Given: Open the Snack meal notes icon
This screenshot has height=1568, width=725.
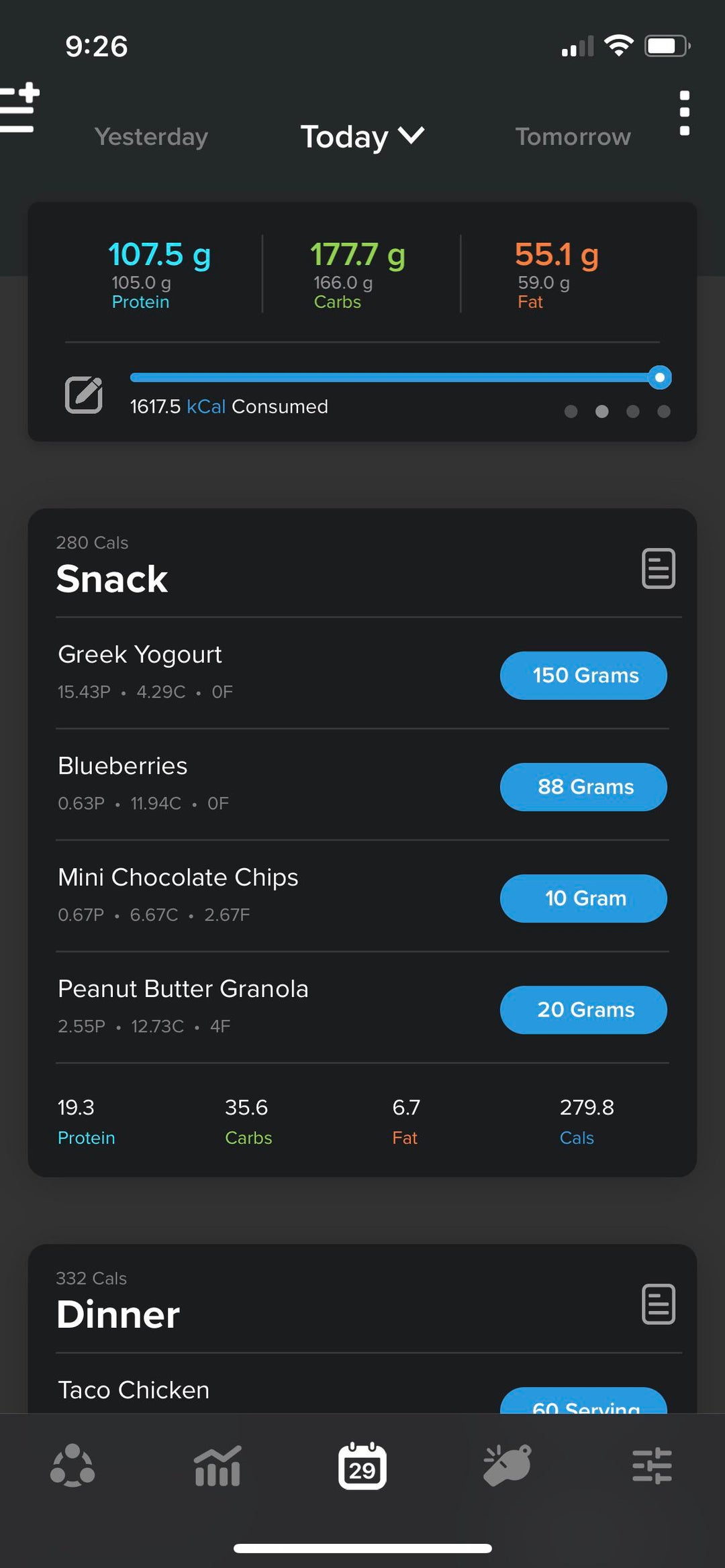Looking at the screenshot, I should tap(658, 568).
